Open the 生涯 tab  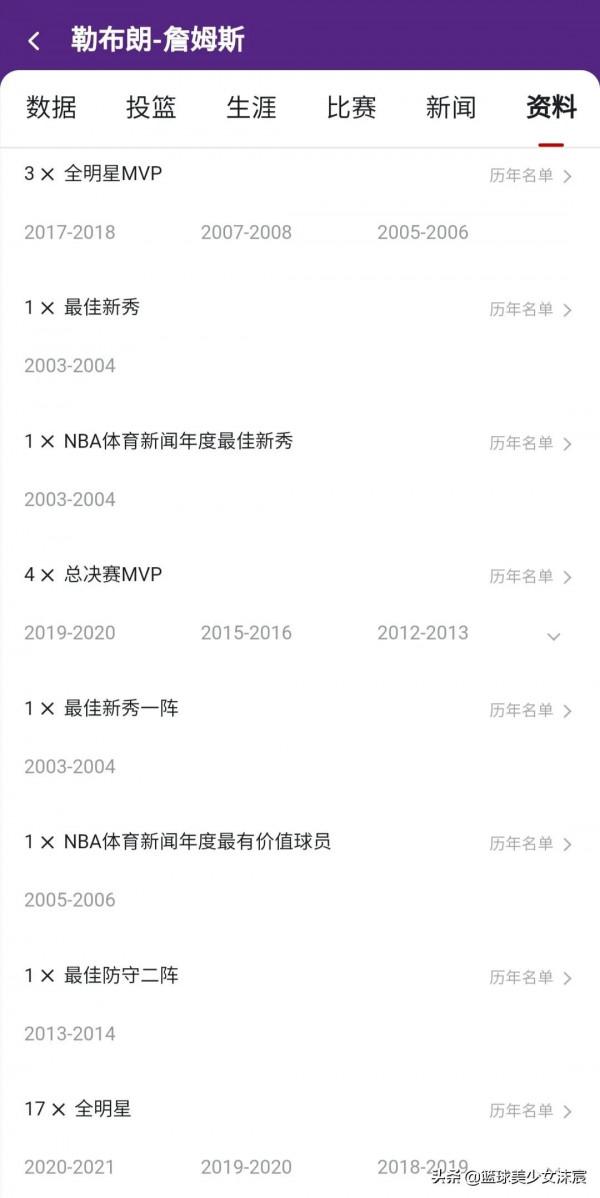pos(251,108)
